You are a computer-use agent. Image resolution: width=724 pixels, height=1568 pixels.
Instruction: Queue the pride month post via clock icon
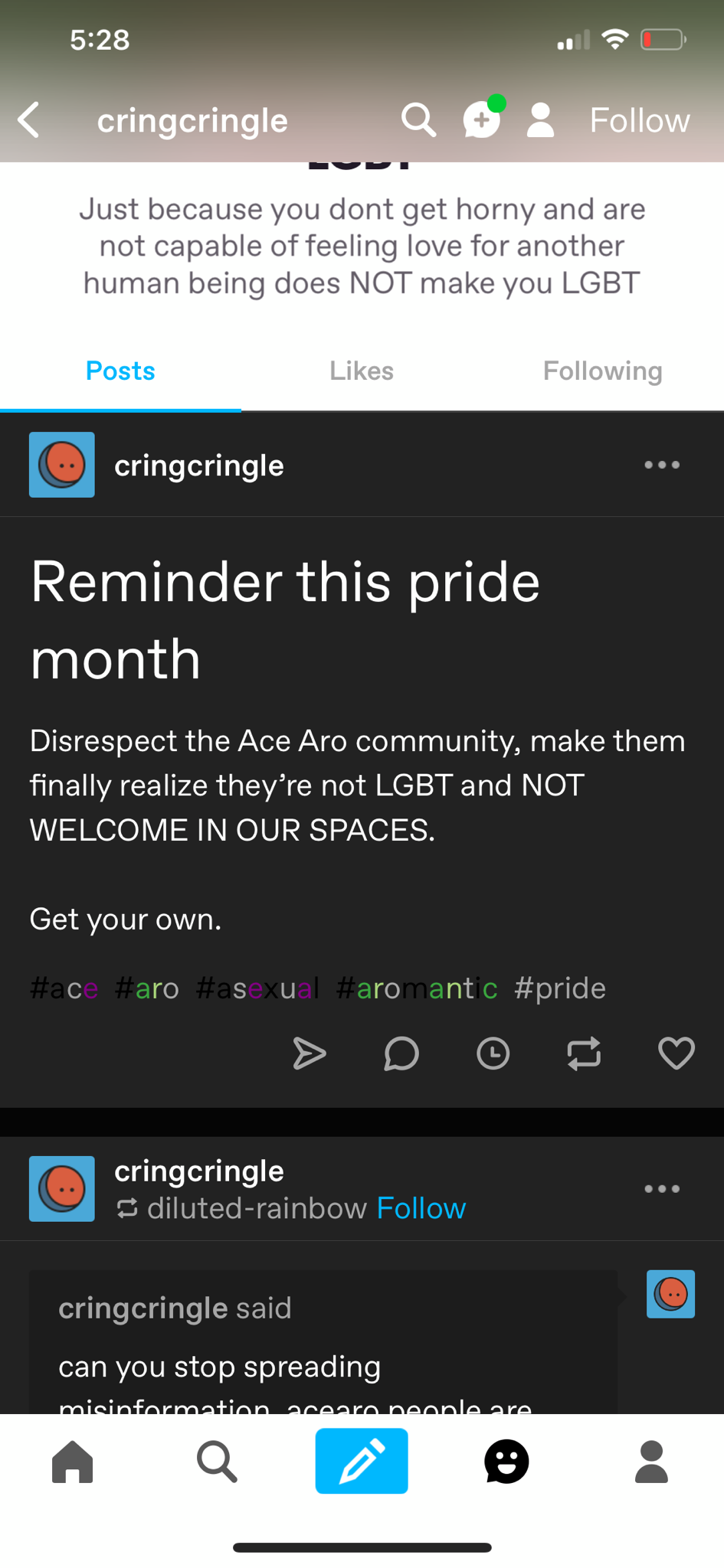pos(493,1053)
